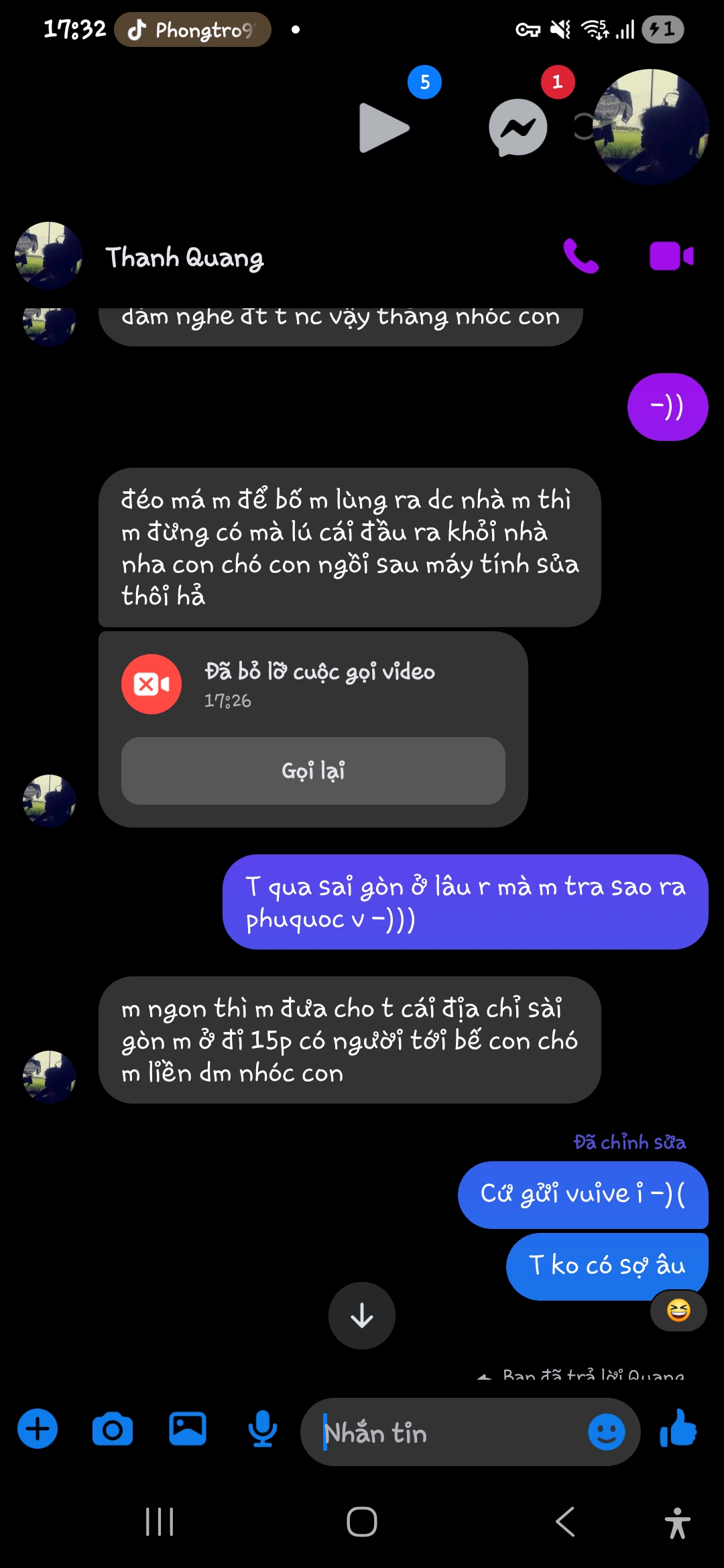Focus the Nhắn tin message field
This screenshot has height=1568, width=724.
click(x=449, y=1433)
